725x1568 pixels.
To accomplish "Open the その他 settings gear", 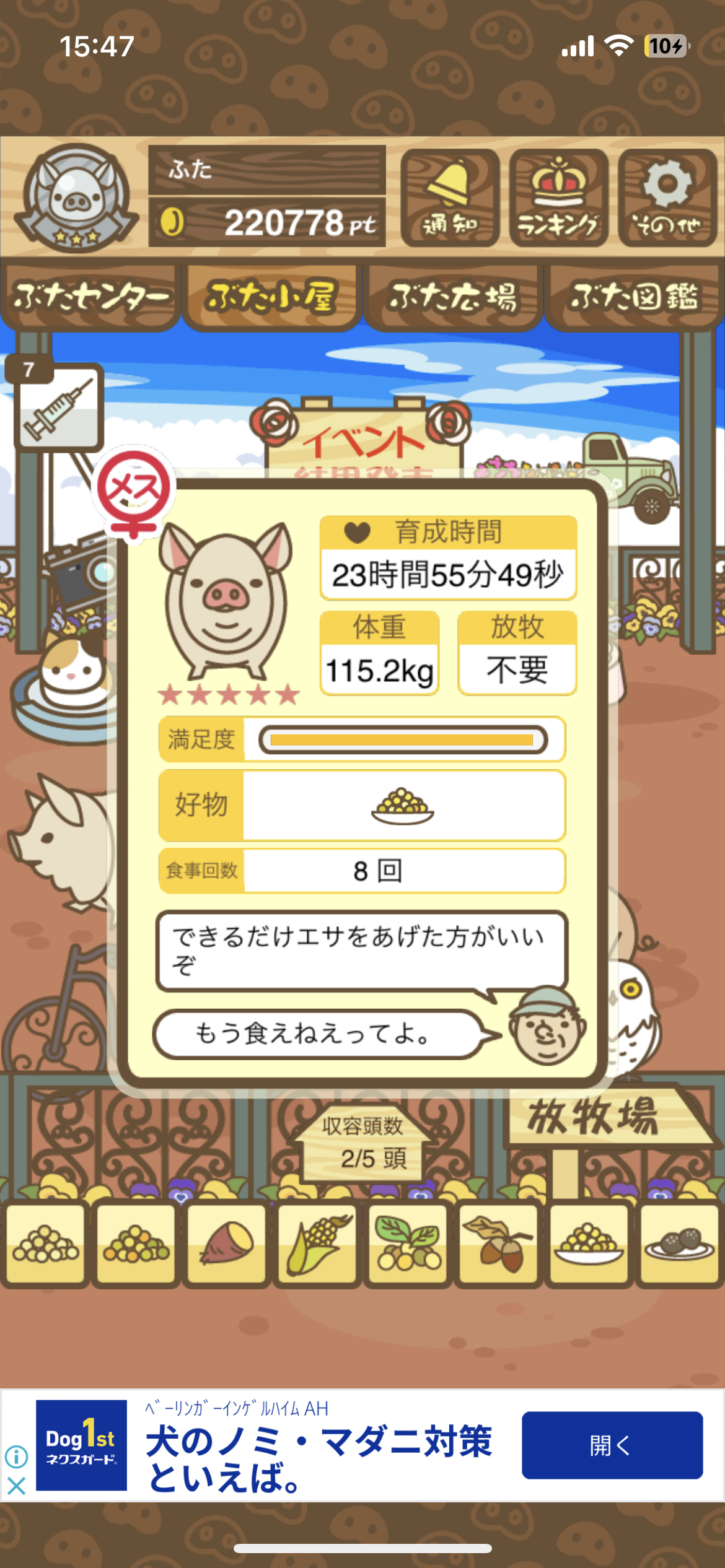I will coord(667,198).
